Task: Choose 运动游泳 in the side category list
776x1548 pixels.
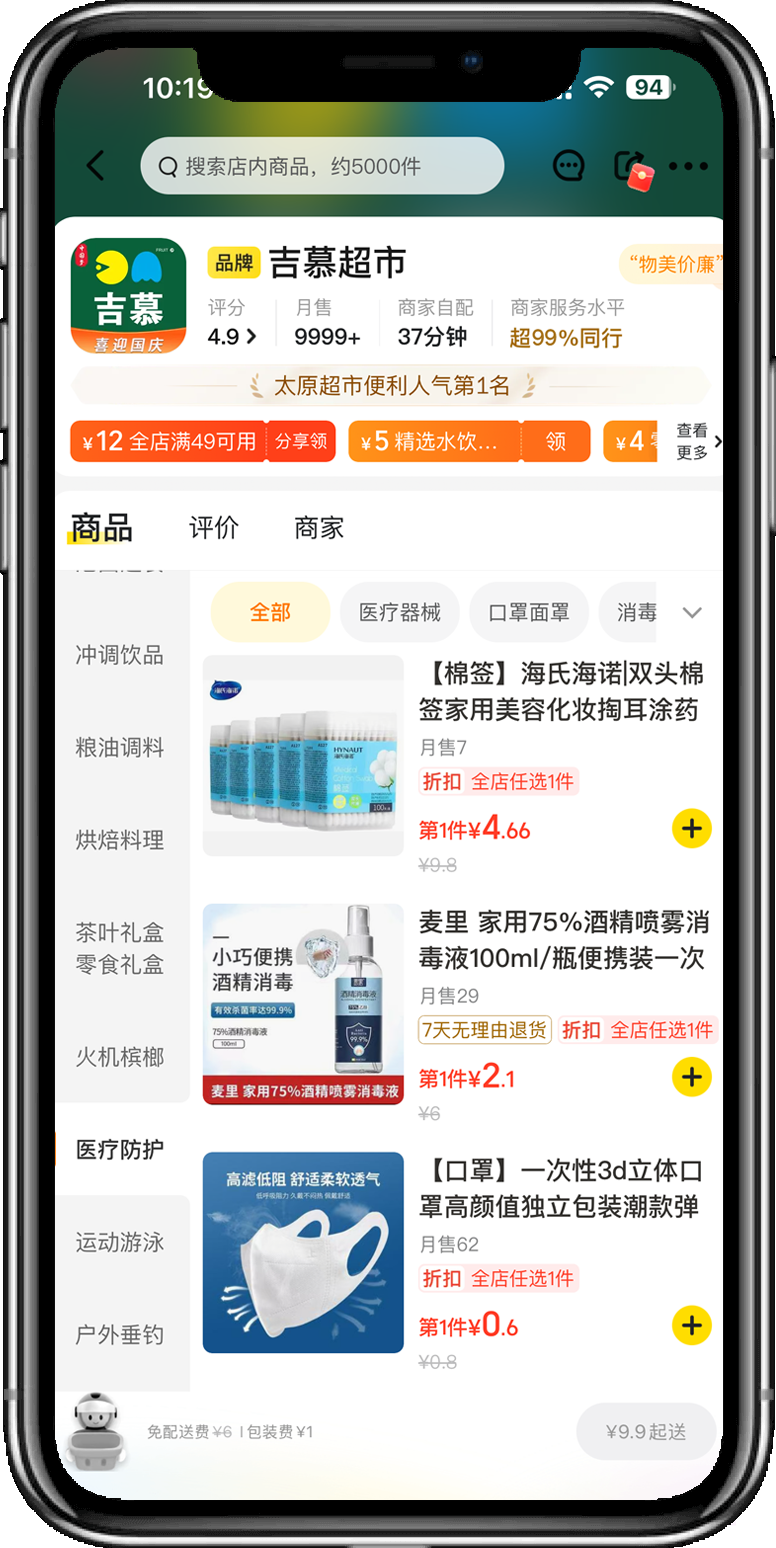Action: 120,1243
